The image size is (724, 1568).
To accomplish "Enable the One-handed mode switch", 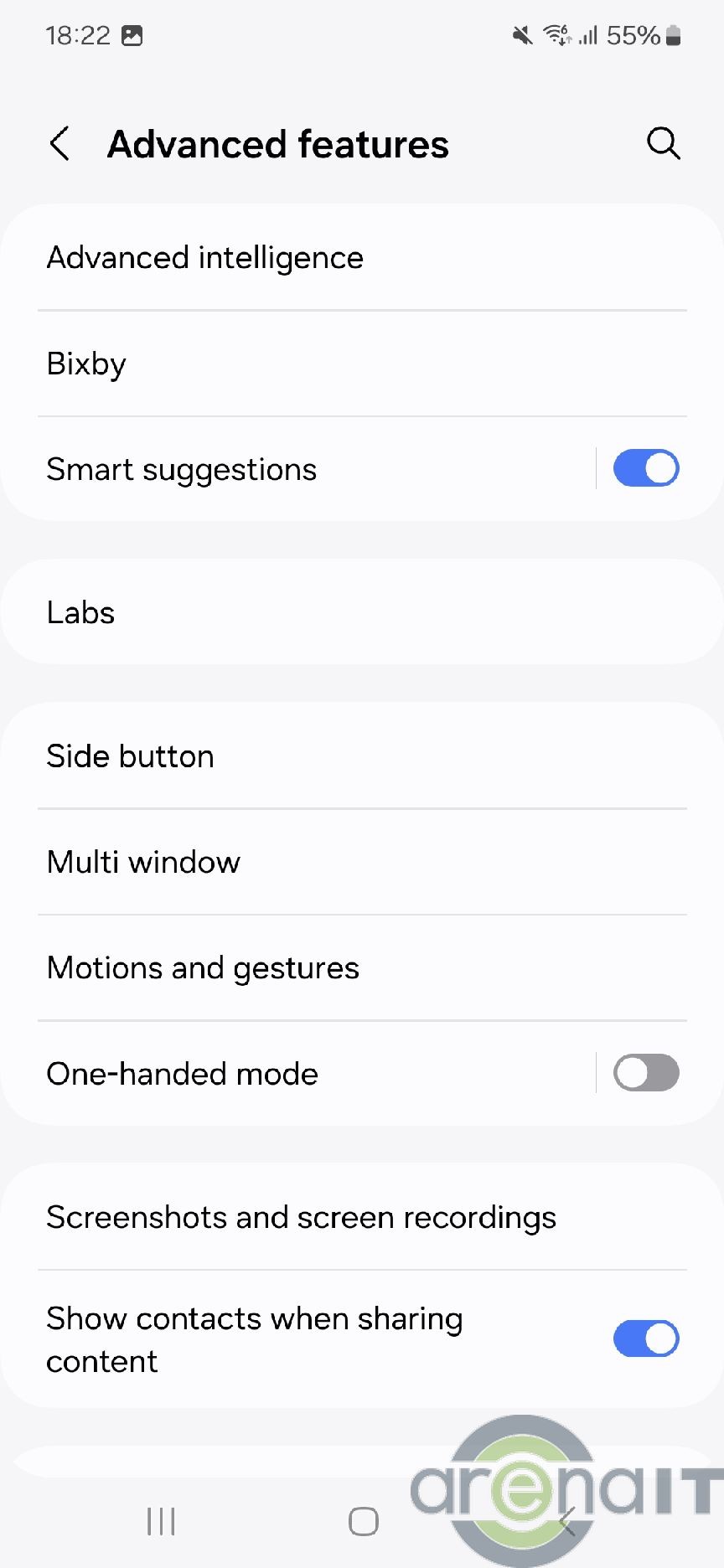I will point(645,1073).
